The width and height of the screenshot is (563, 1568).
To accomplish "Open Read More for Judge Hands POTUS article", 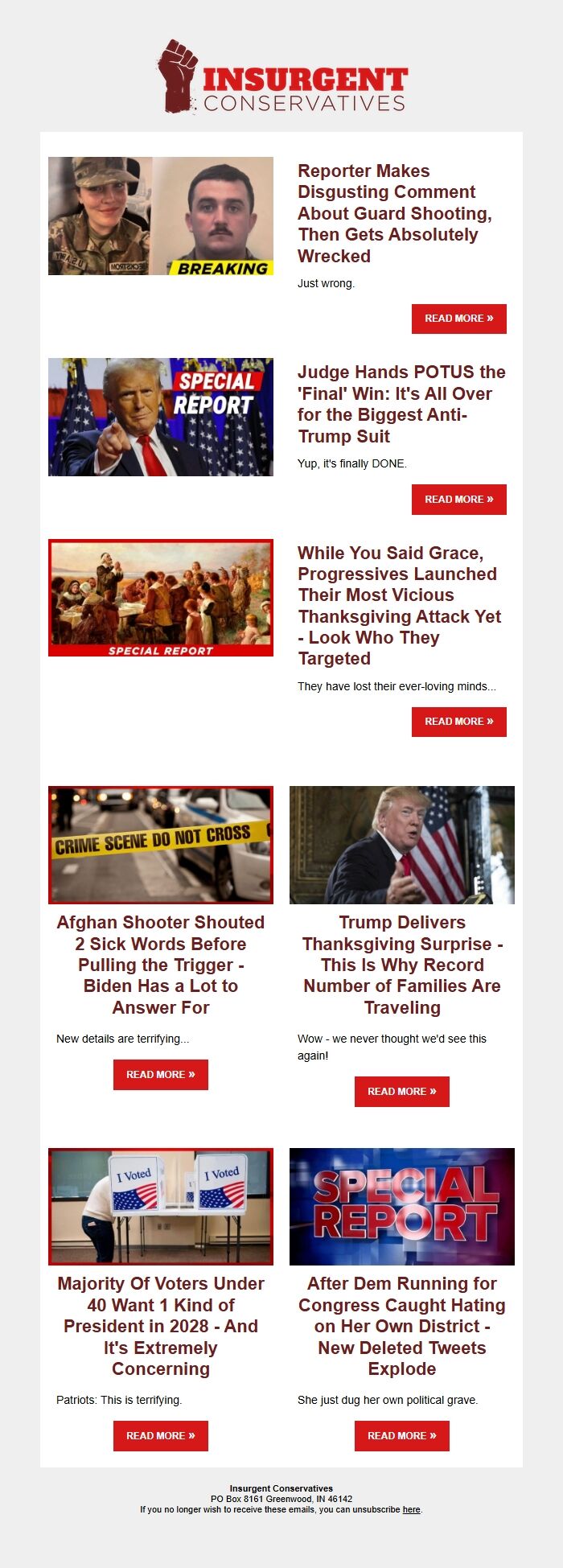I will click(458, 500).
